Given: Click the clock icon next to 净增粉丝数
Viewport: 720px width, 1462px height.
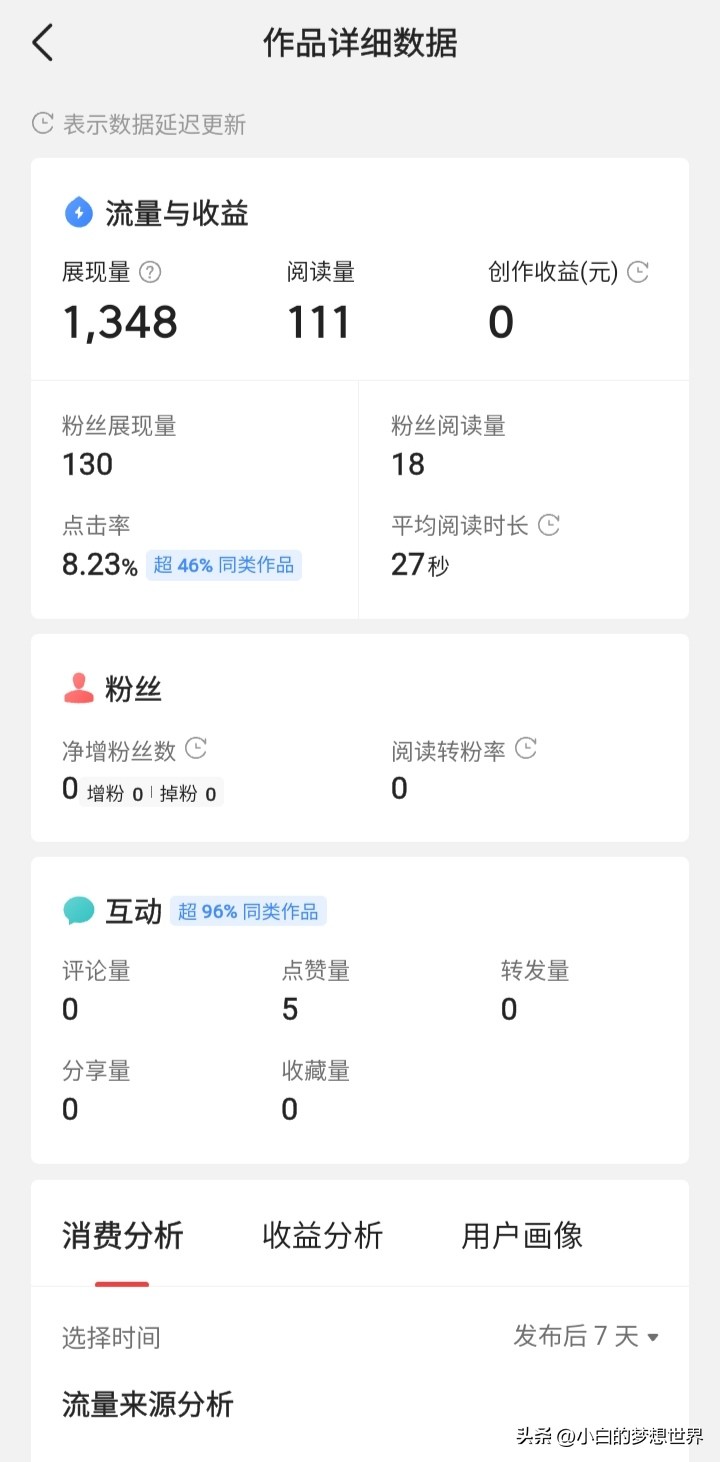Looking at the screenshot, I should [197, 747].
